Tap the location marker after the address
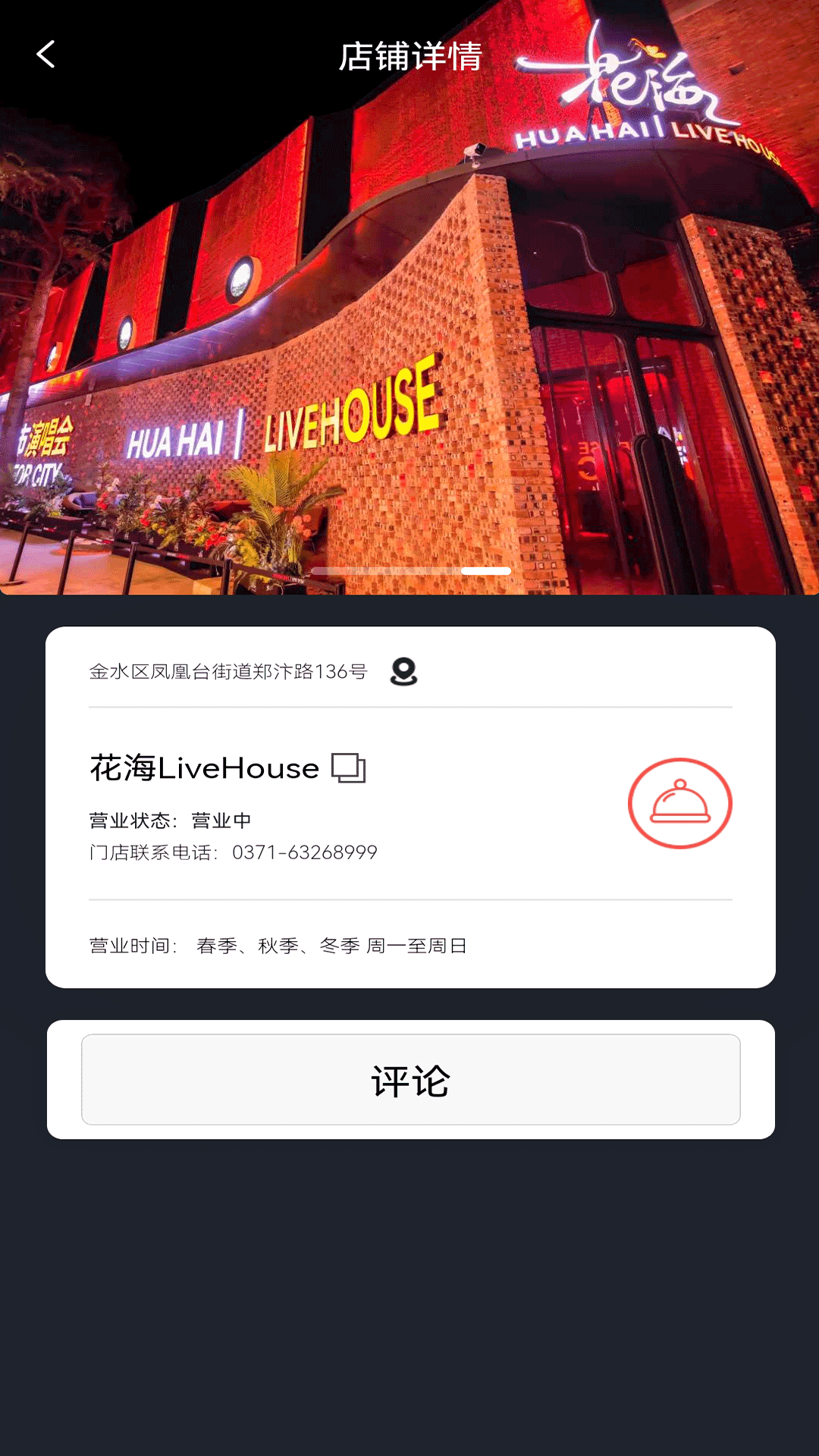The width and height of the screenshot is (819, 1456). 403,672
